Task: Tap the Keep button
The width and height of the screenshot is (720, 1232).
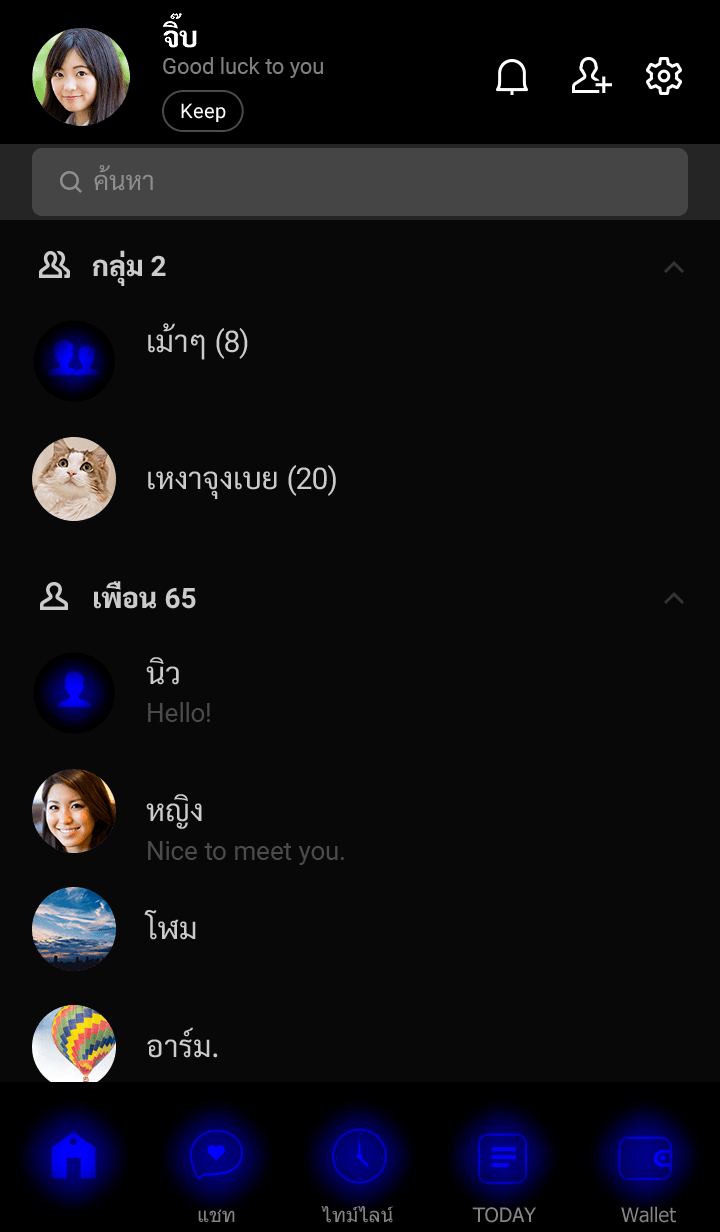Action: (x=202, y=111)
